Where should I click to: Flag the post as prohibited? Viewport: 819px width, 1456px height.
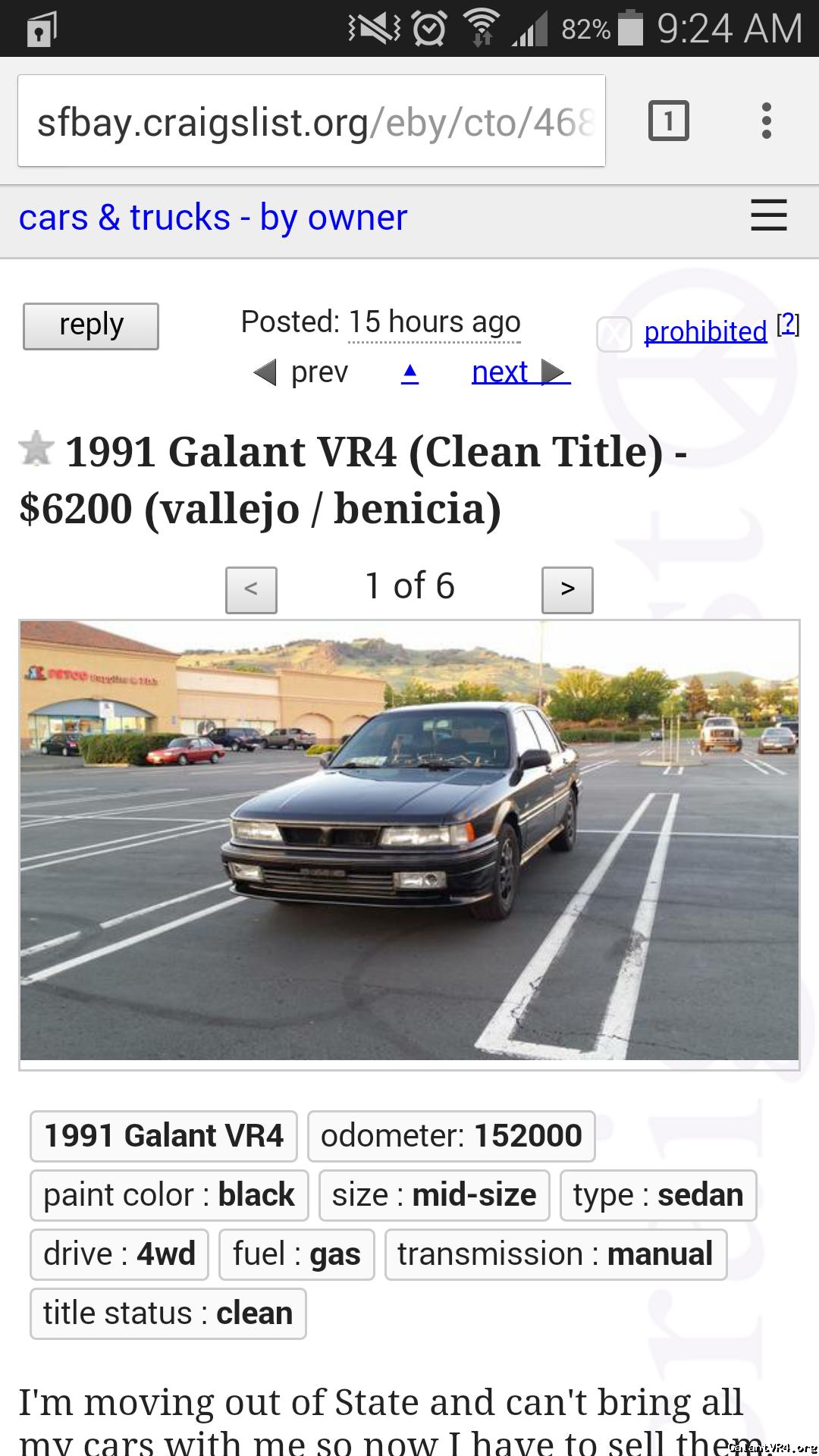(x=704, y=331)
